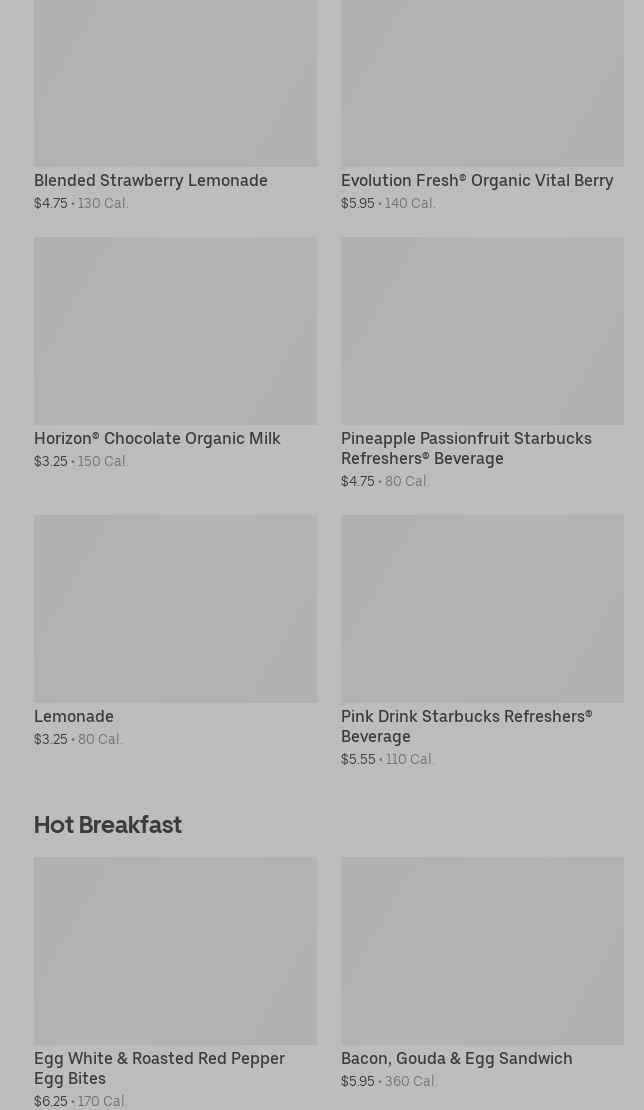
Task: View the Bacon, Gouda & Egg Sandwich
Action: coord(482,973)
